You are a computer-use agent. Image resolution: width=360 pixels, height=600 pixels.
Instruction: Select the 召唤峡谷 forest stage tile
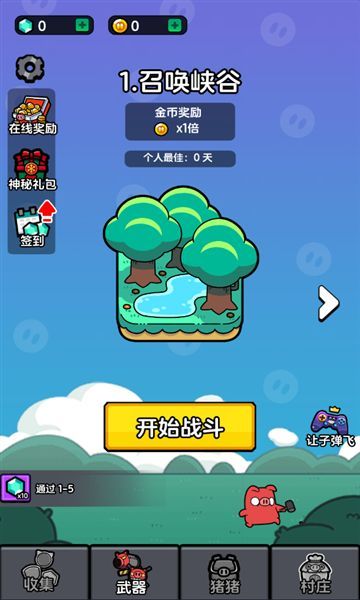coord(181,263)
